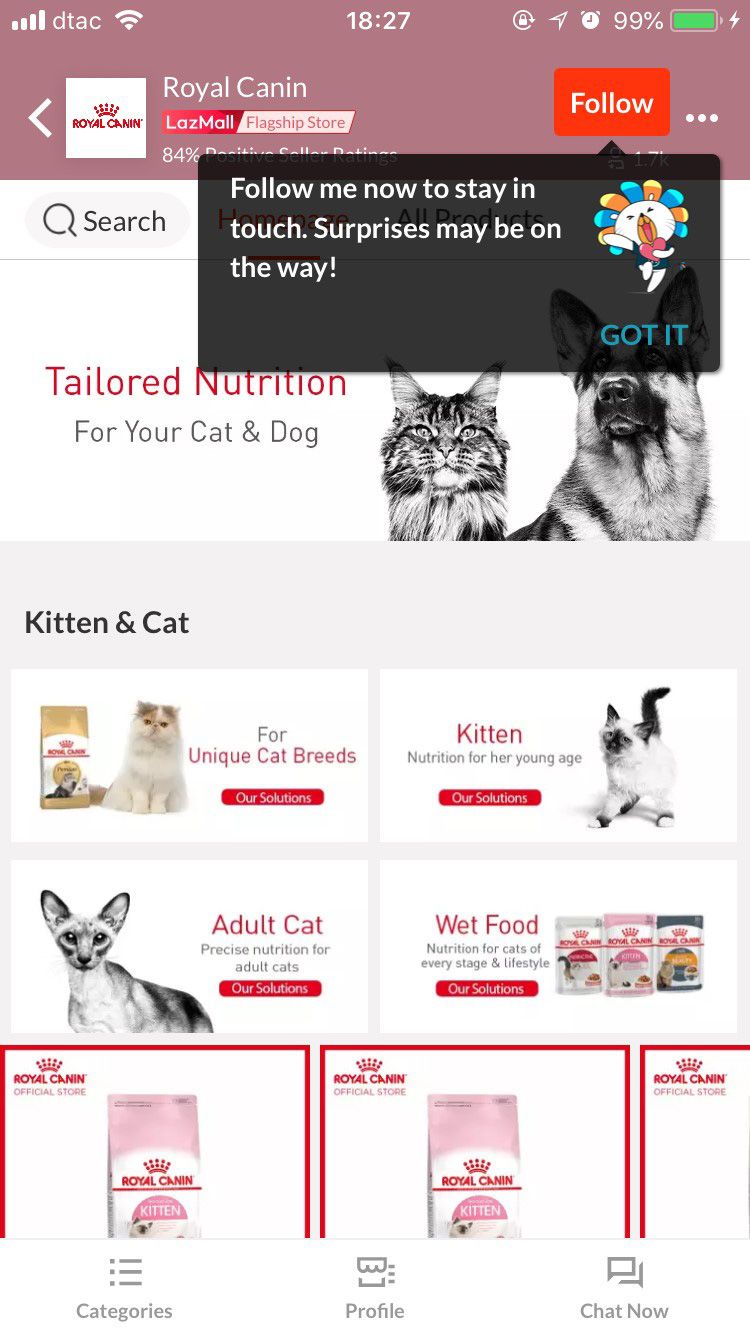
Task: Open the three-dot overflow menu
Action: pos(701,118)
